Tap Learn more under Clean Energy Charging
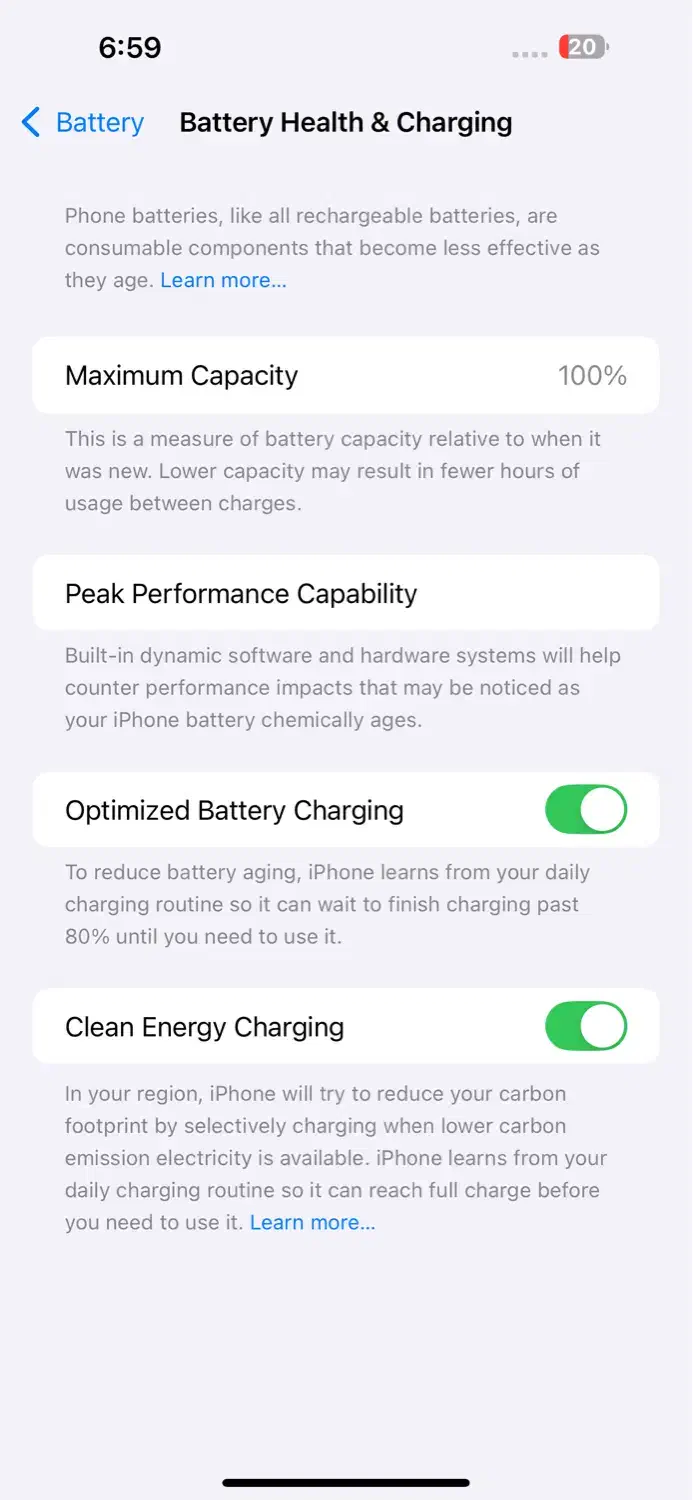Viewport: 693px width, 1500px height. coord(312,1223)
